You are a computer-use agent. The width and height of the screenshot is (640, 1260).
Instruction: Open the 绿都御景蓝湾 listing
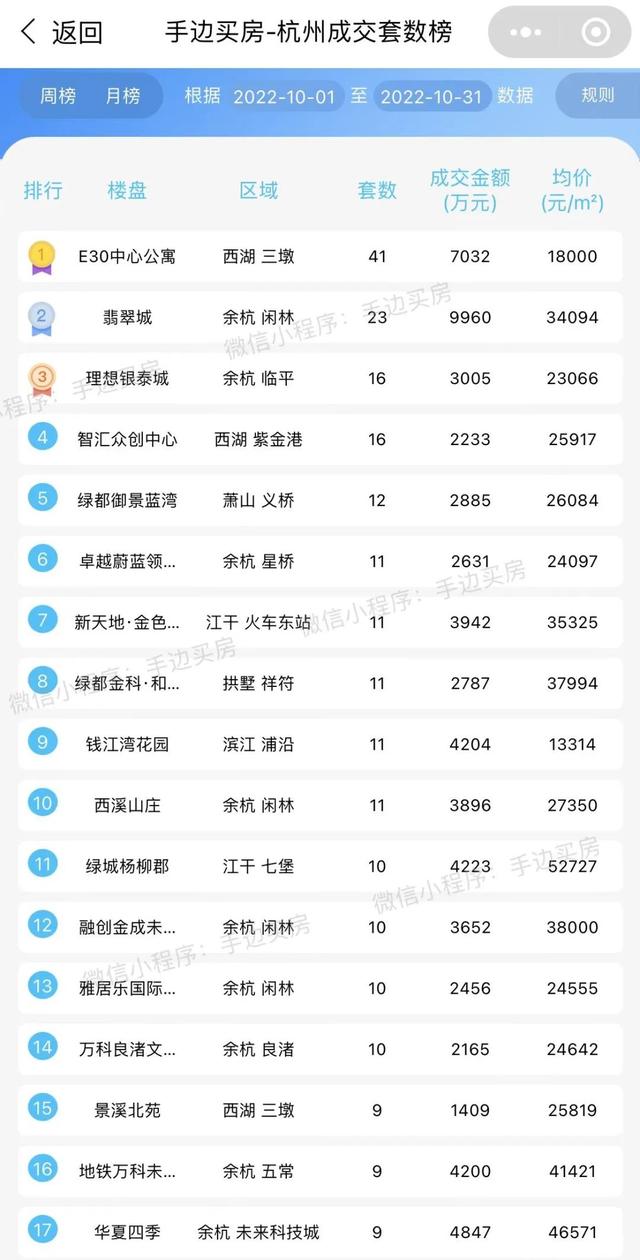click(x=127, y=500)
